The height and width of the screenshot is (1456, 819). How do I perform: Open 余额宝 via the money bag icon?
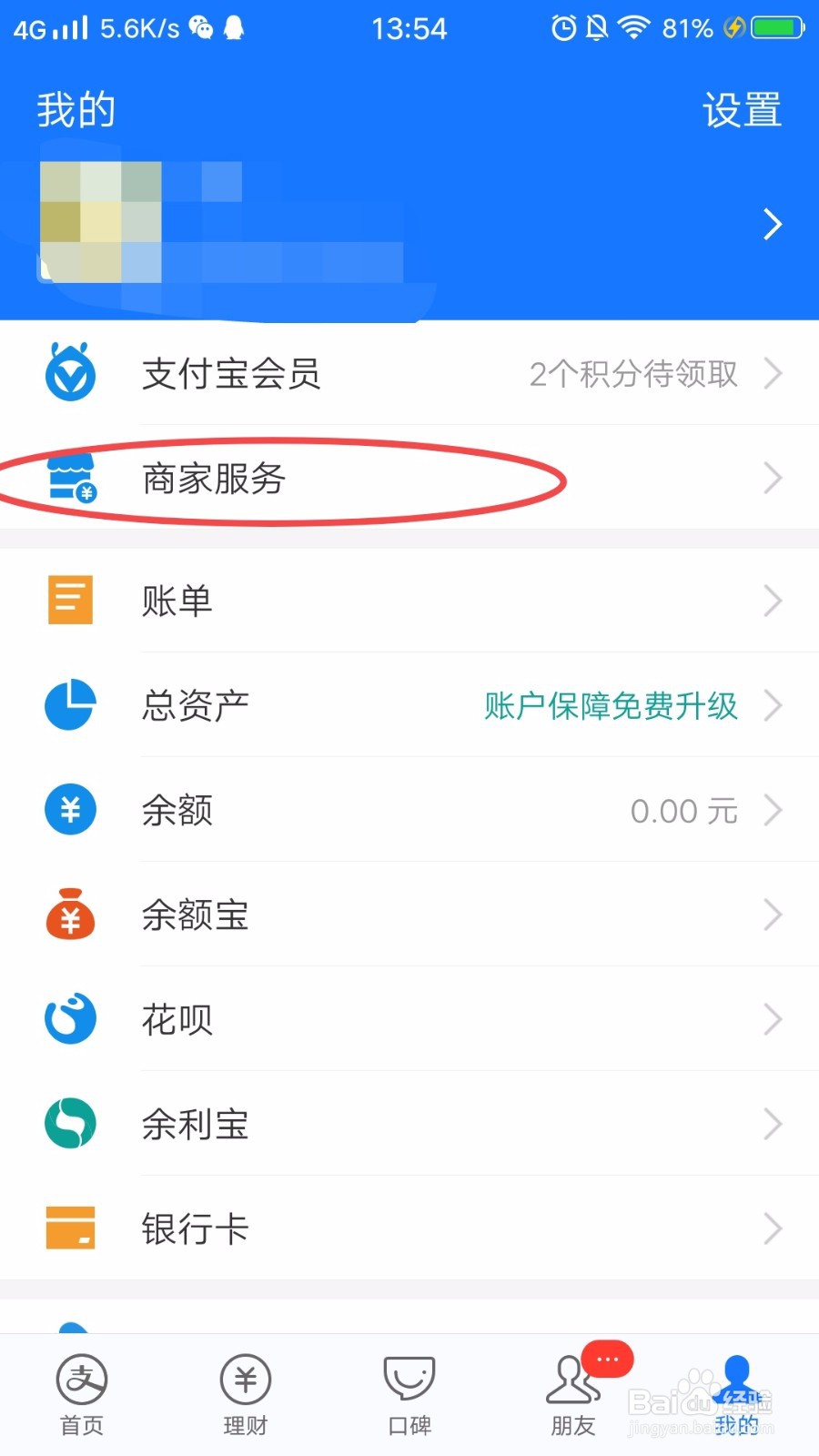pyautogui.click(x=69, y=915)
